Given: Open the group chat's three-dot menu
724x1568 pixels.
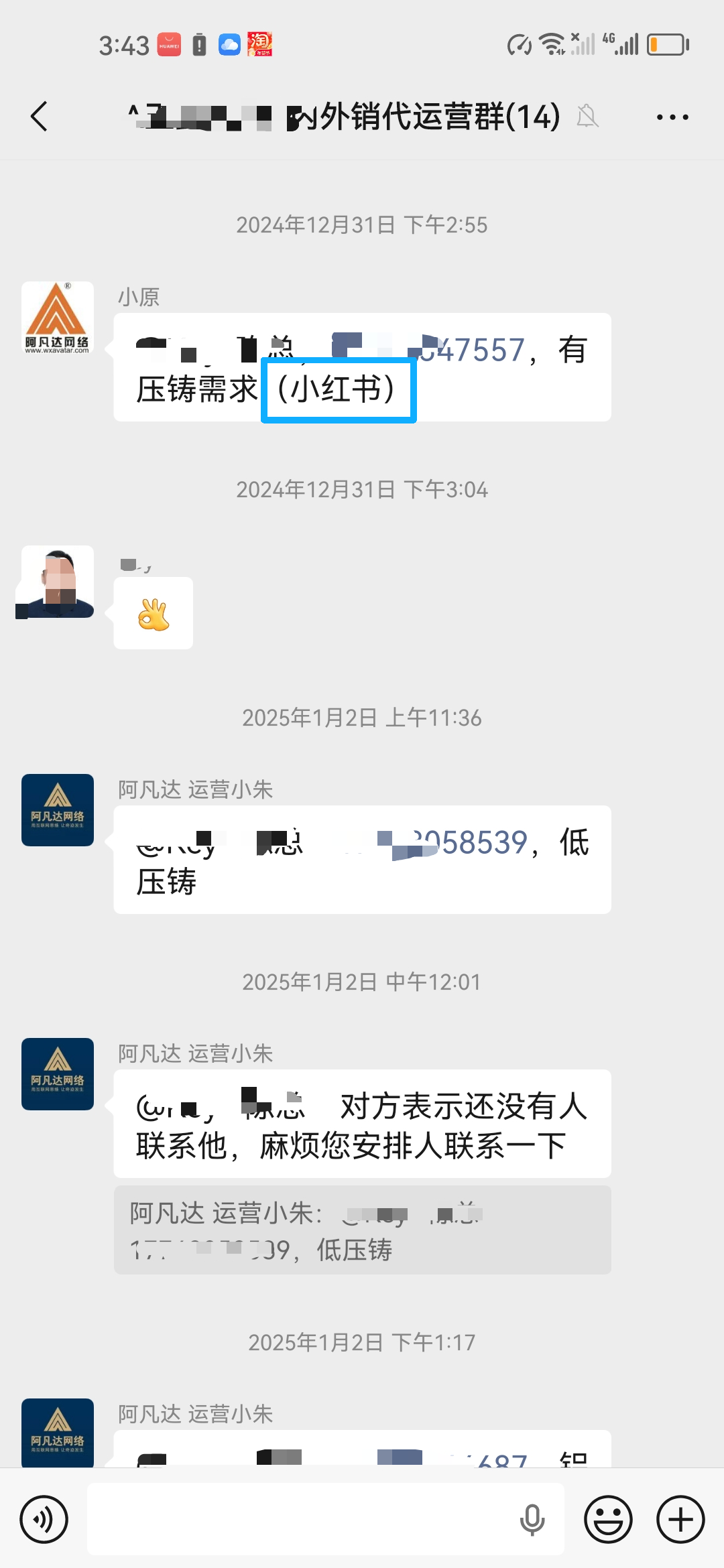Looking at the screenshot, I should click(x=672, y=117).
